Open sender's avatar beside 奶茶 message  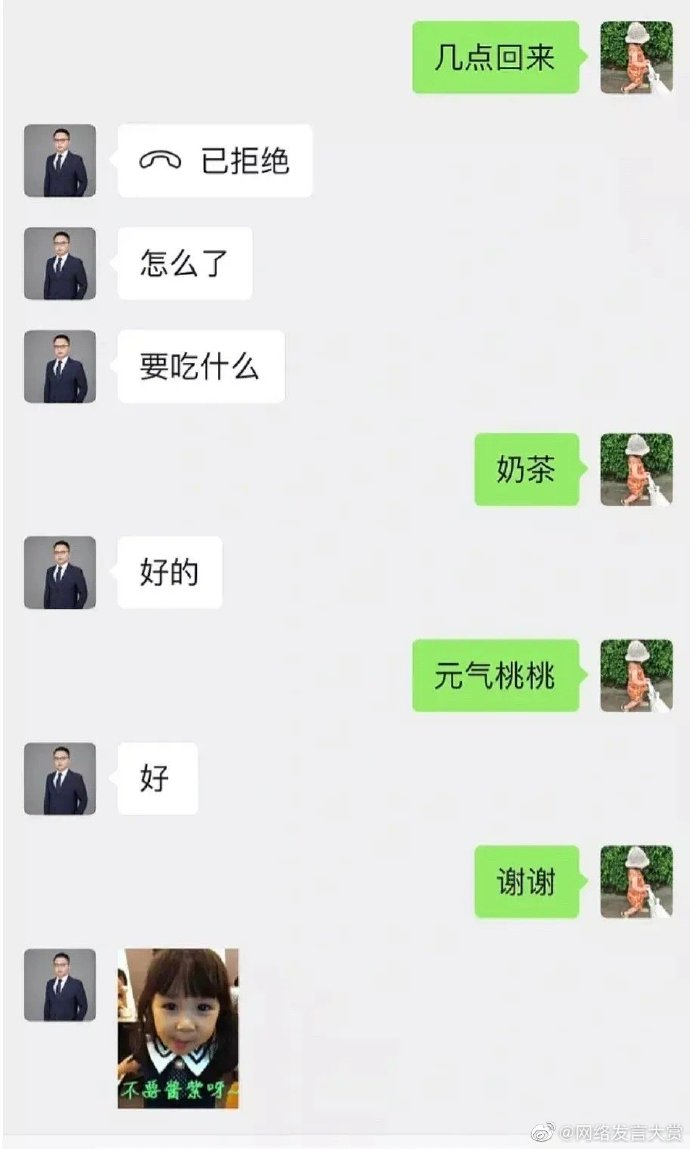pos(636,469)
